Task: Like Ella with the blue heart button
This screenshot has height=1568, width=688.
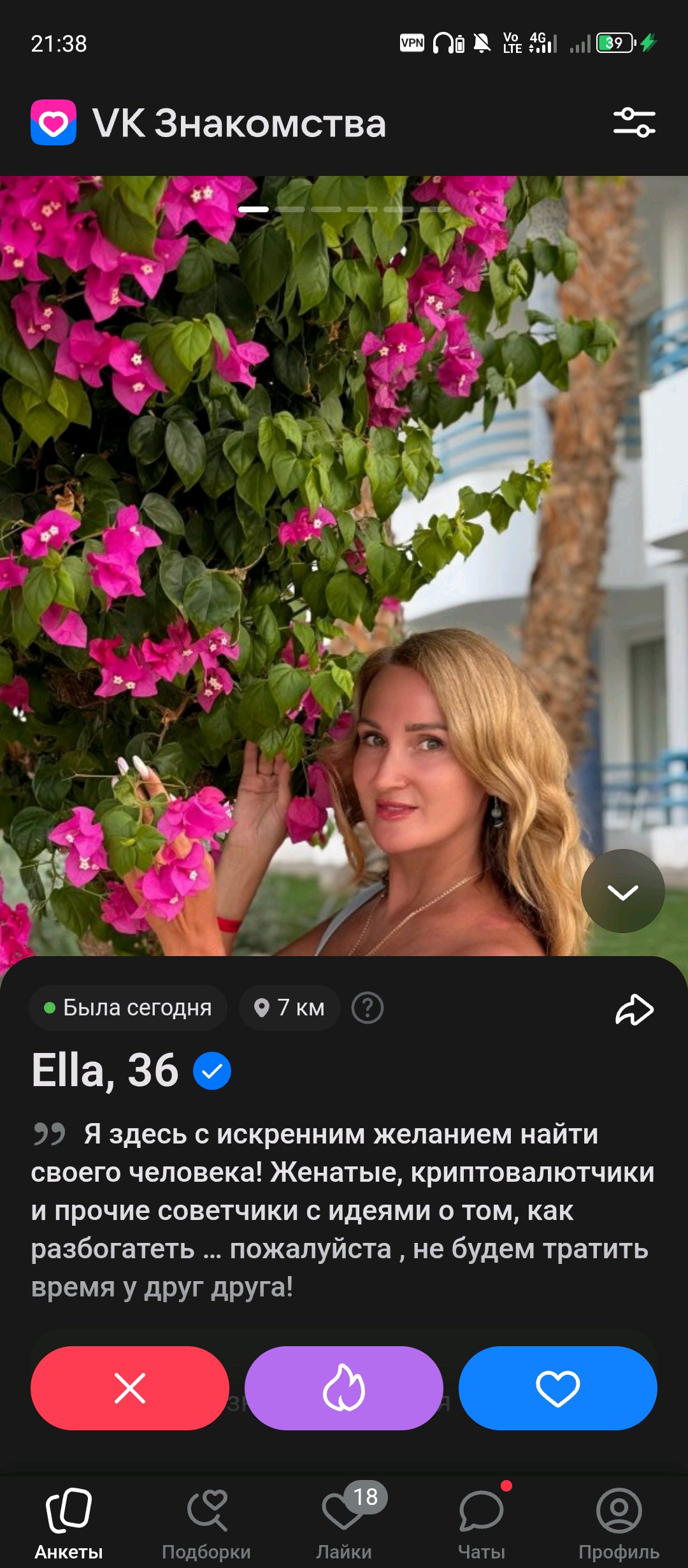Action: [x=557, y=1388]
